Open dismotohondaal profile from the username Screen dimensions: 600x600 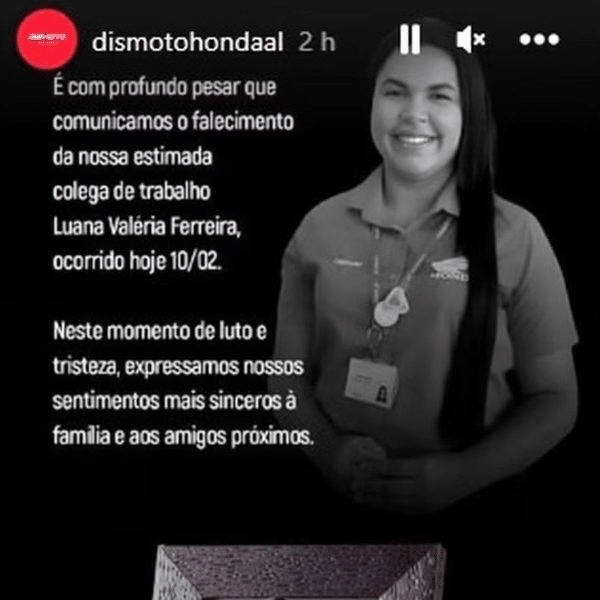click(x=187, y=41)
